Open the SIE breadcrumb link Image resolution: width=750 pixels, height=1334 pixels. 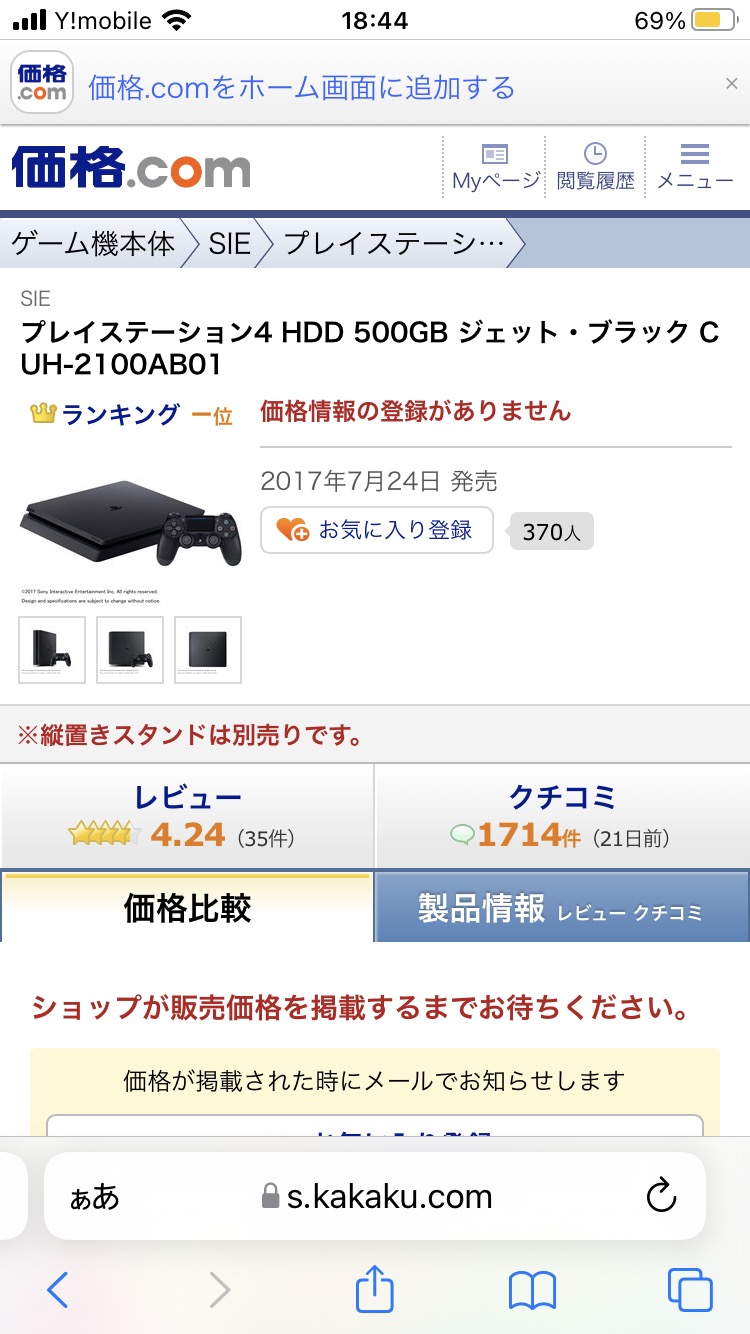[x=229, y=243]
